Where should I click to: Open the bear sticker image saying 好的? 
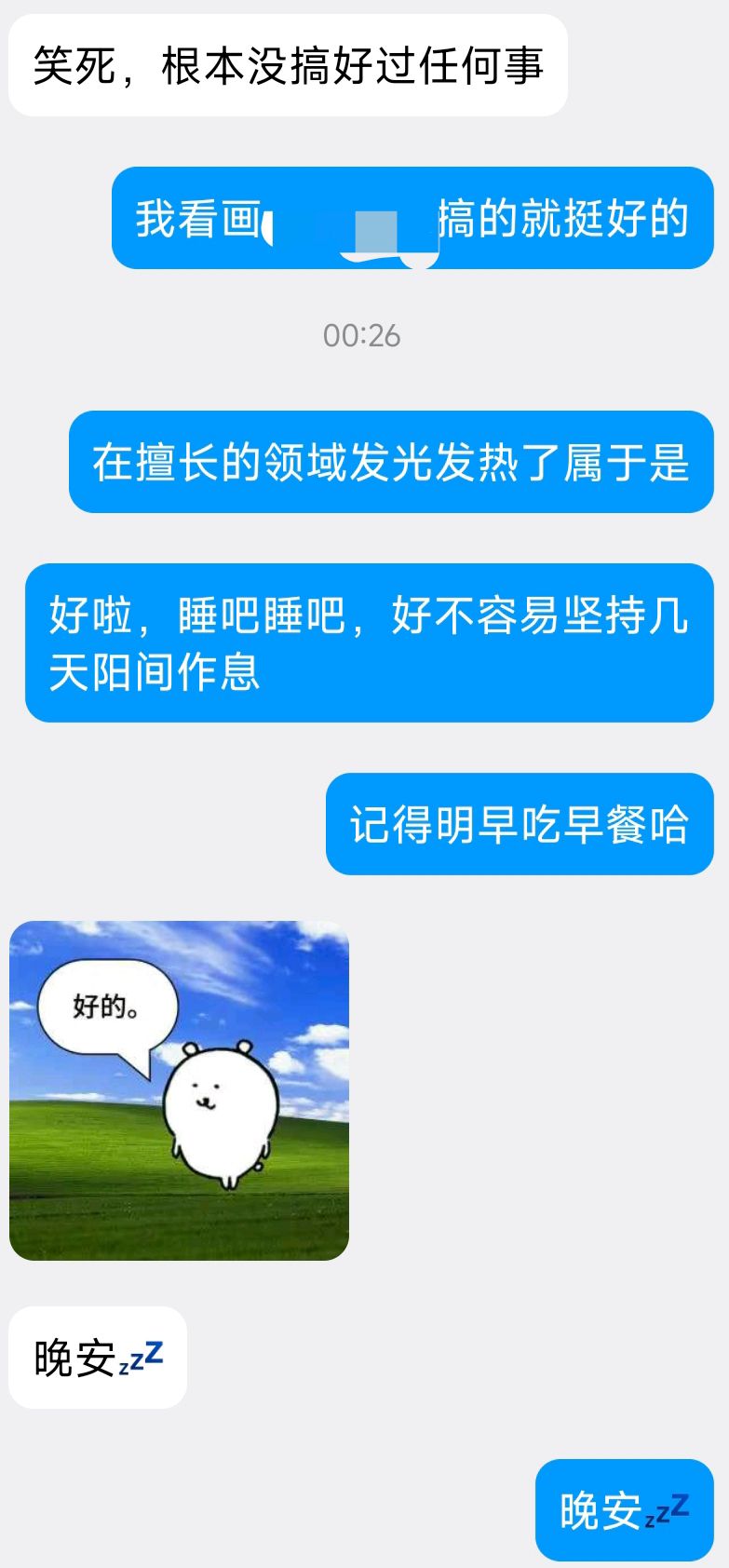click(179, 1090)
